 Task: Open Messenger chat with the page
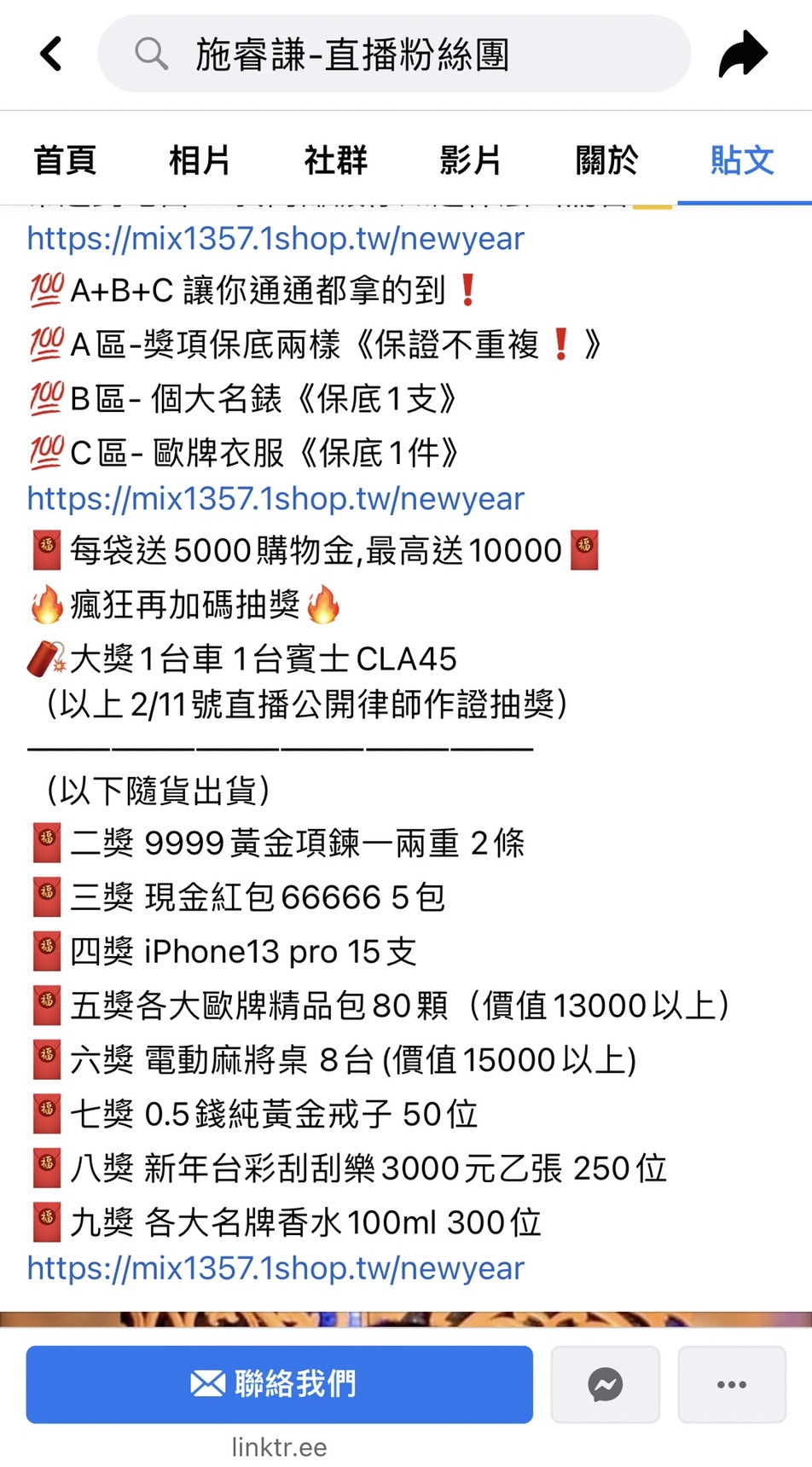click(605, 1384)
